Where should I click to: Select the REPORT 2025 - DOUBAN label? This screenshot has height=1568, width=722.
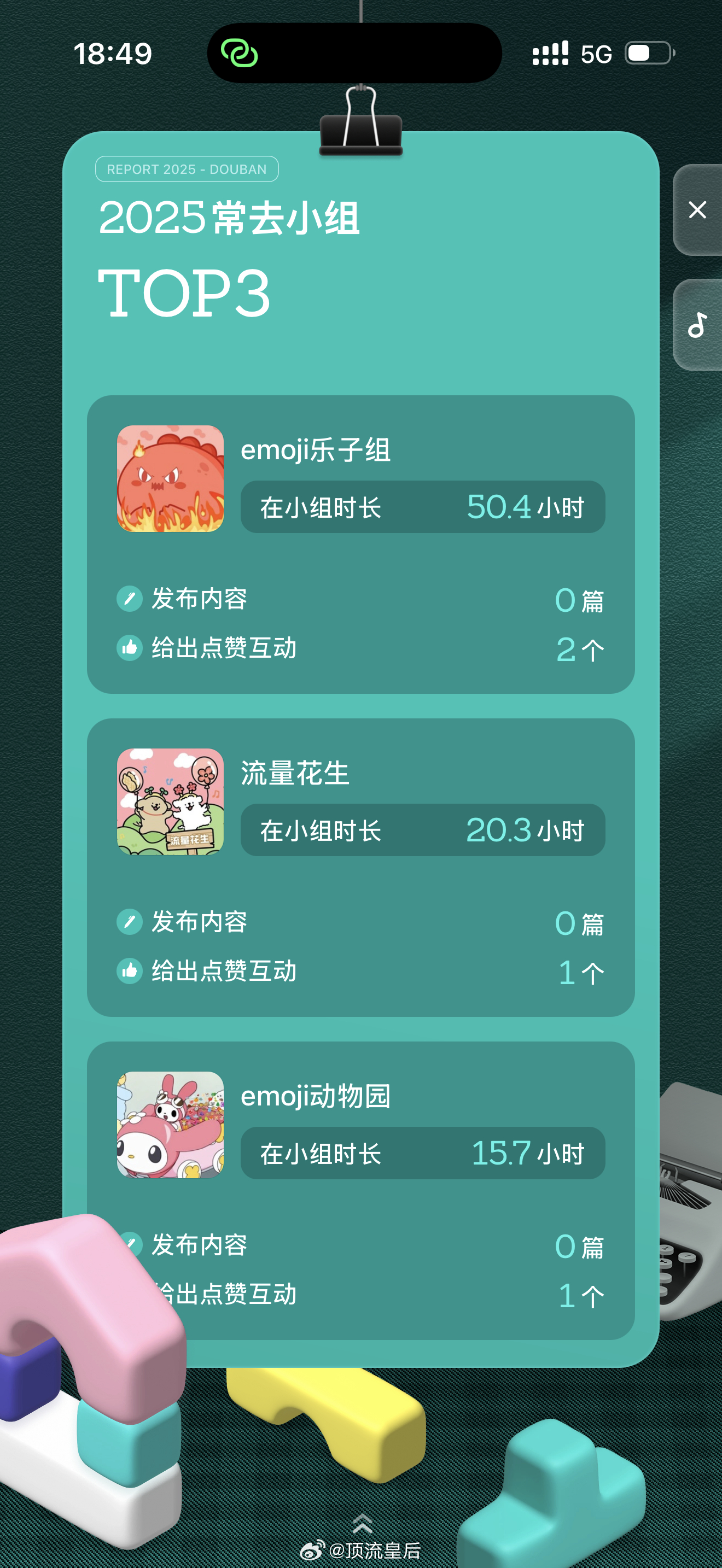[x=187, y=168]
